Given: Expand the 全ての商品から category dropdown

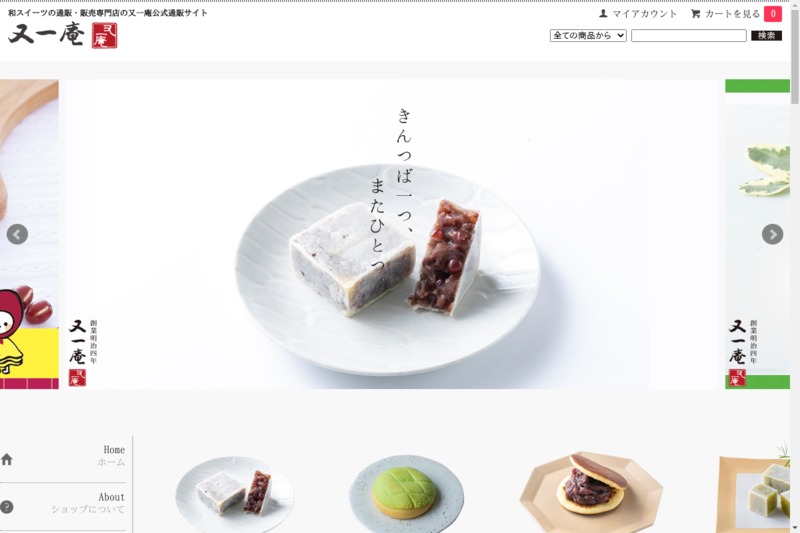Looking at the screenshot, I should tap(588, 36).
